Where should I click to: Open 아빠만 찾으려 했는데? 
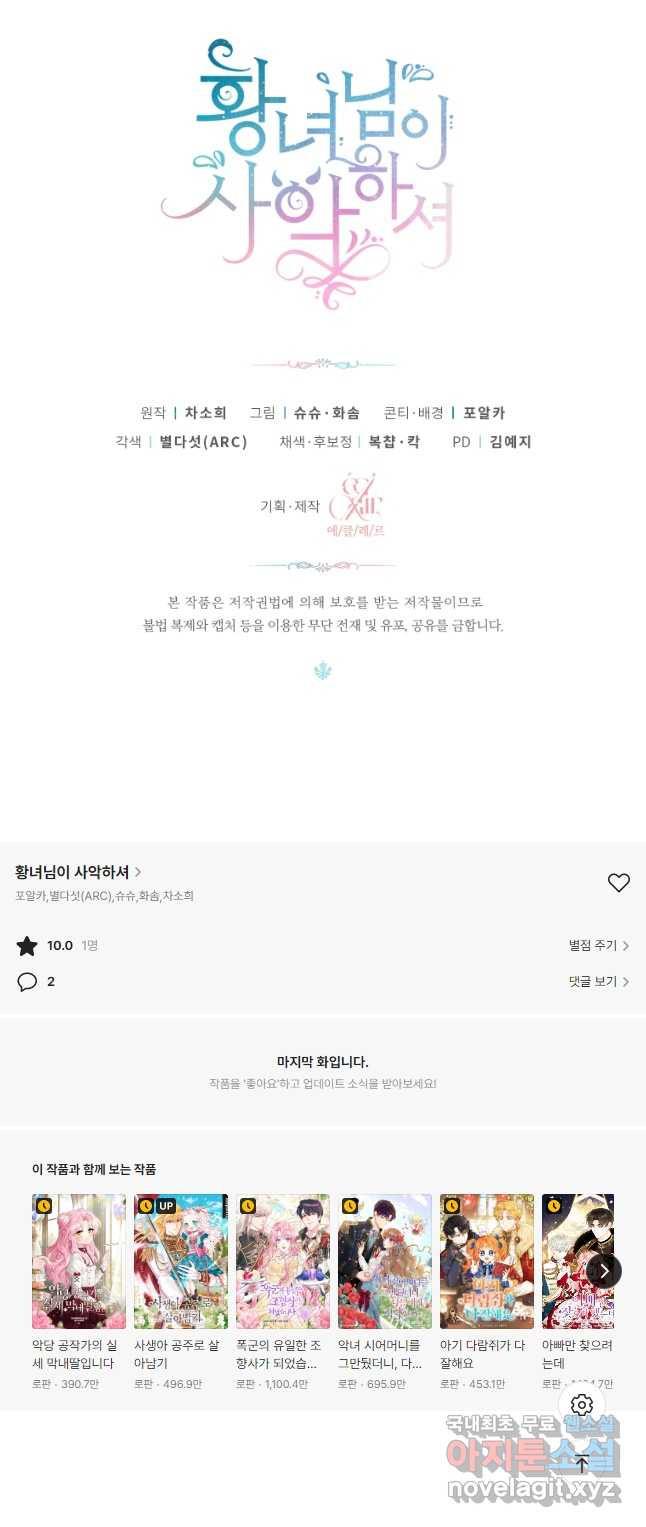(577, 1261)
